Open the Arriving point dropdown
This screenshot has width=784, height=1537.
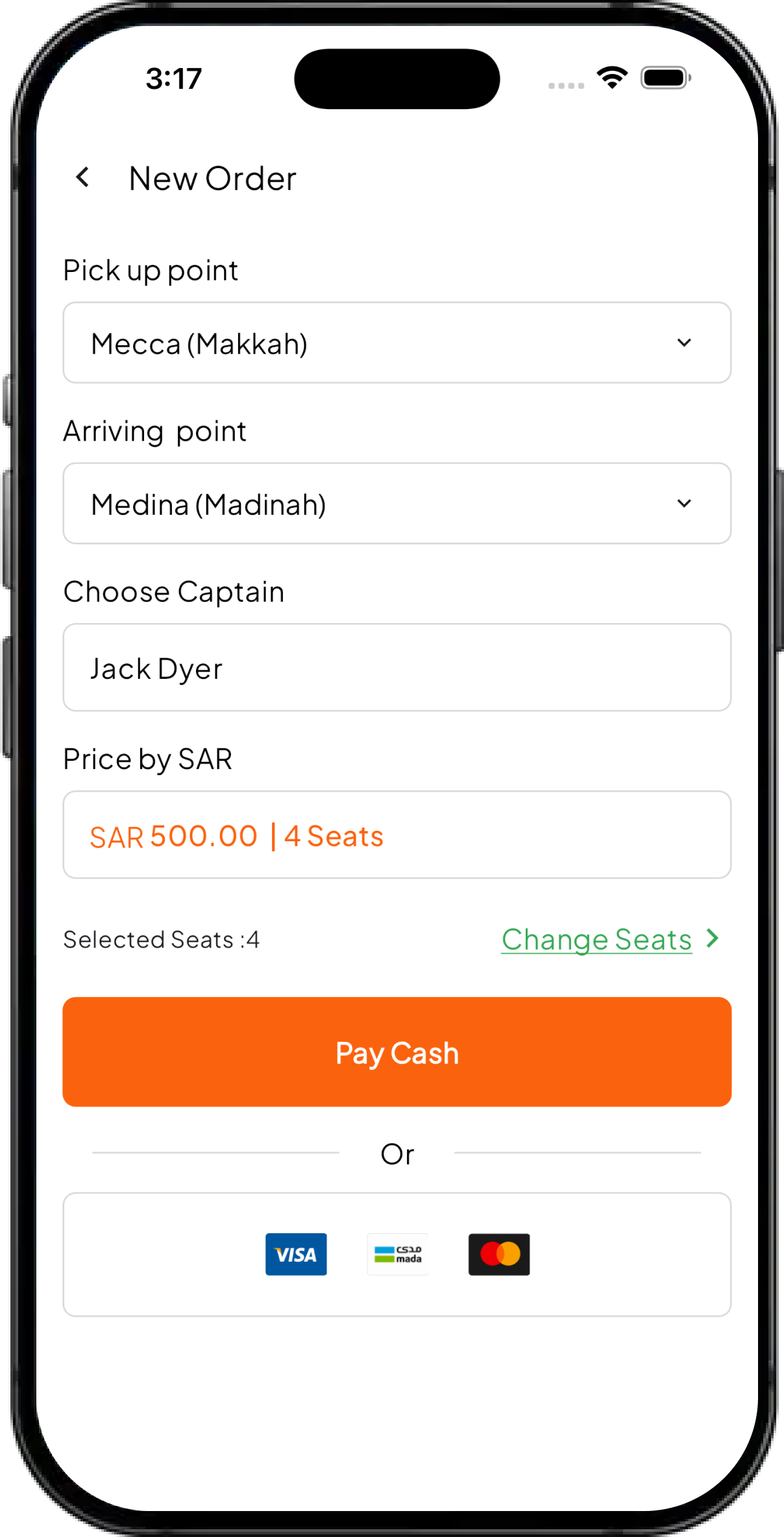pos(397,504)
